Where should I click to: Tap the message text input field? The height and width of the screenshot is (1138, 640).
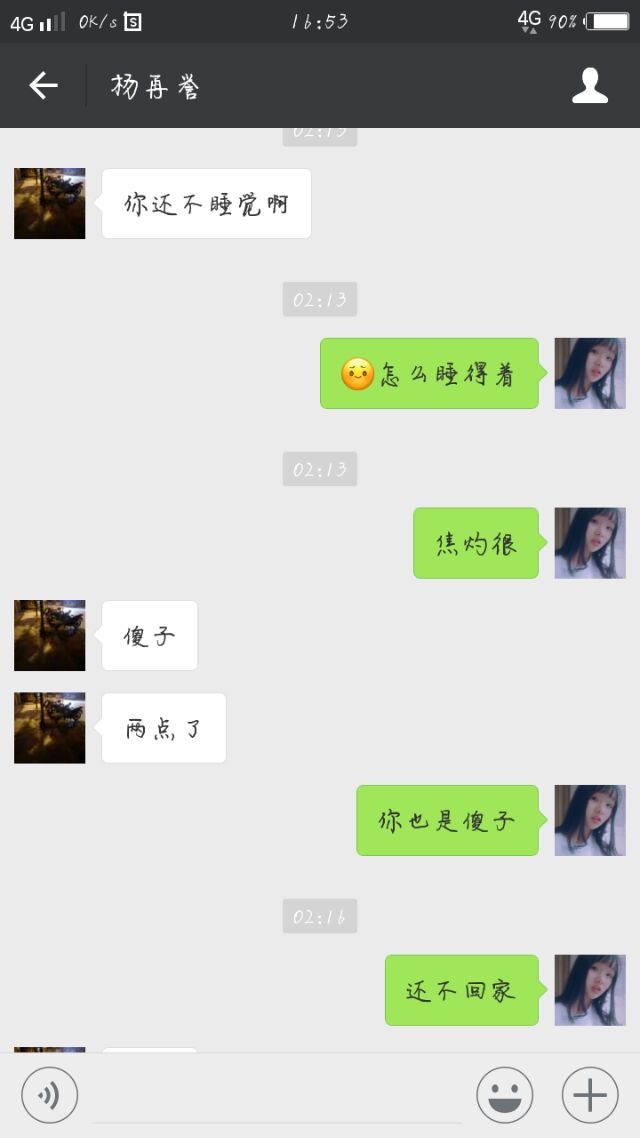coord(276,1095)
